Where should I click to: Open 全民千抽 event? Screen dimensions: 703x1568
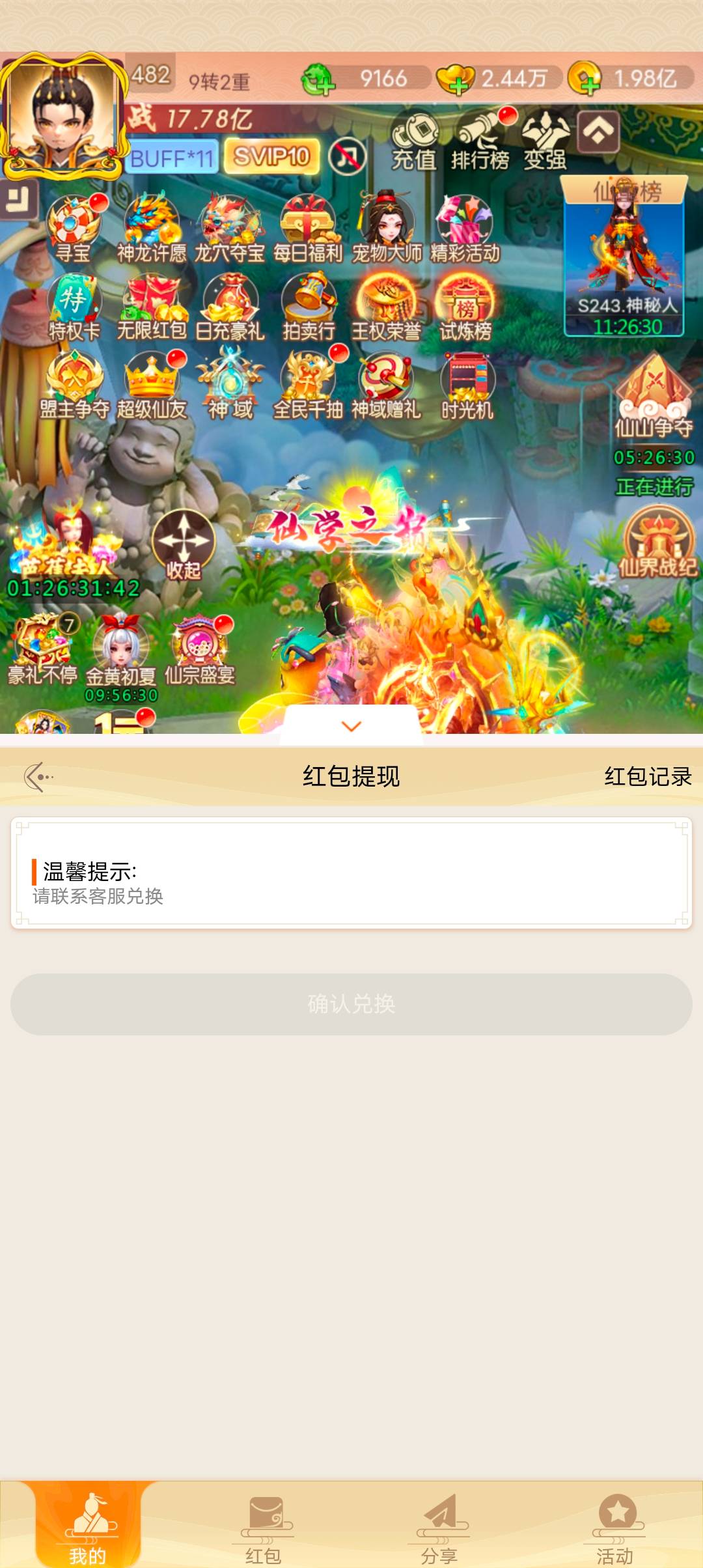click(307, 385)
